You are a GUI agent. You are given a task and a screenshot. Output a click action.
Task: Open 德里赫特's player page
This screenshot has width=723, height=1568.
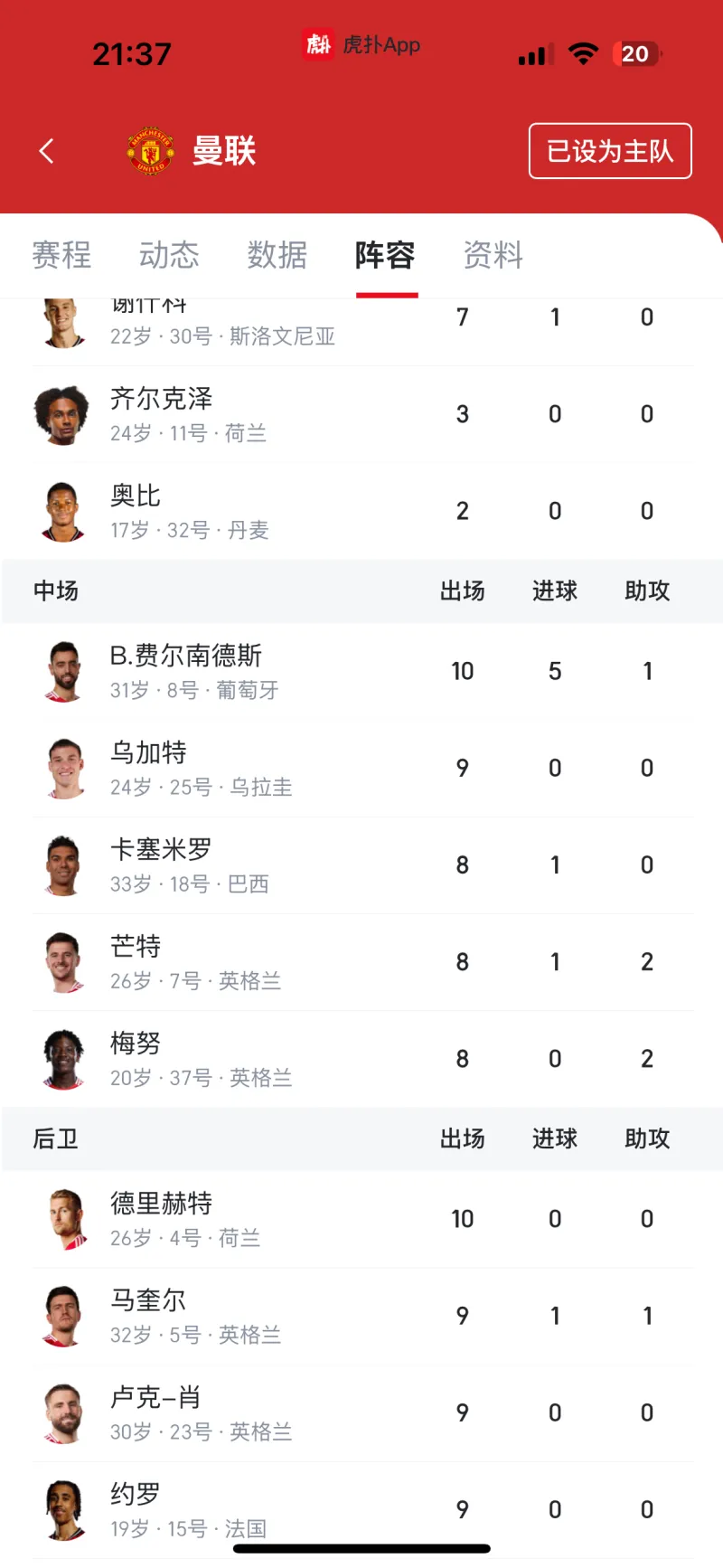(361, 1219)
